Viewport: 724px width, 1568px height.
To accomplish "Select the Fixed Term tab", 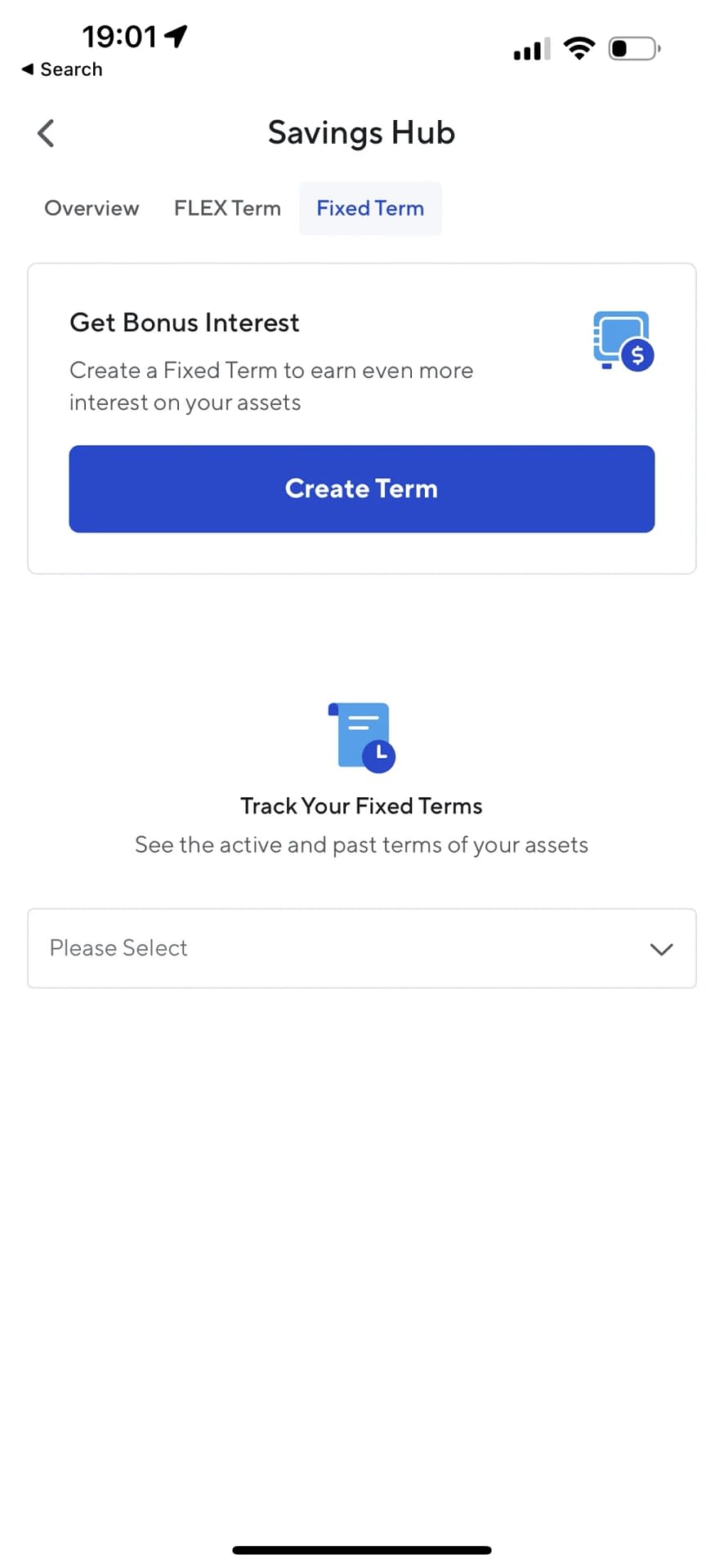I will click(x=370, y=208).
